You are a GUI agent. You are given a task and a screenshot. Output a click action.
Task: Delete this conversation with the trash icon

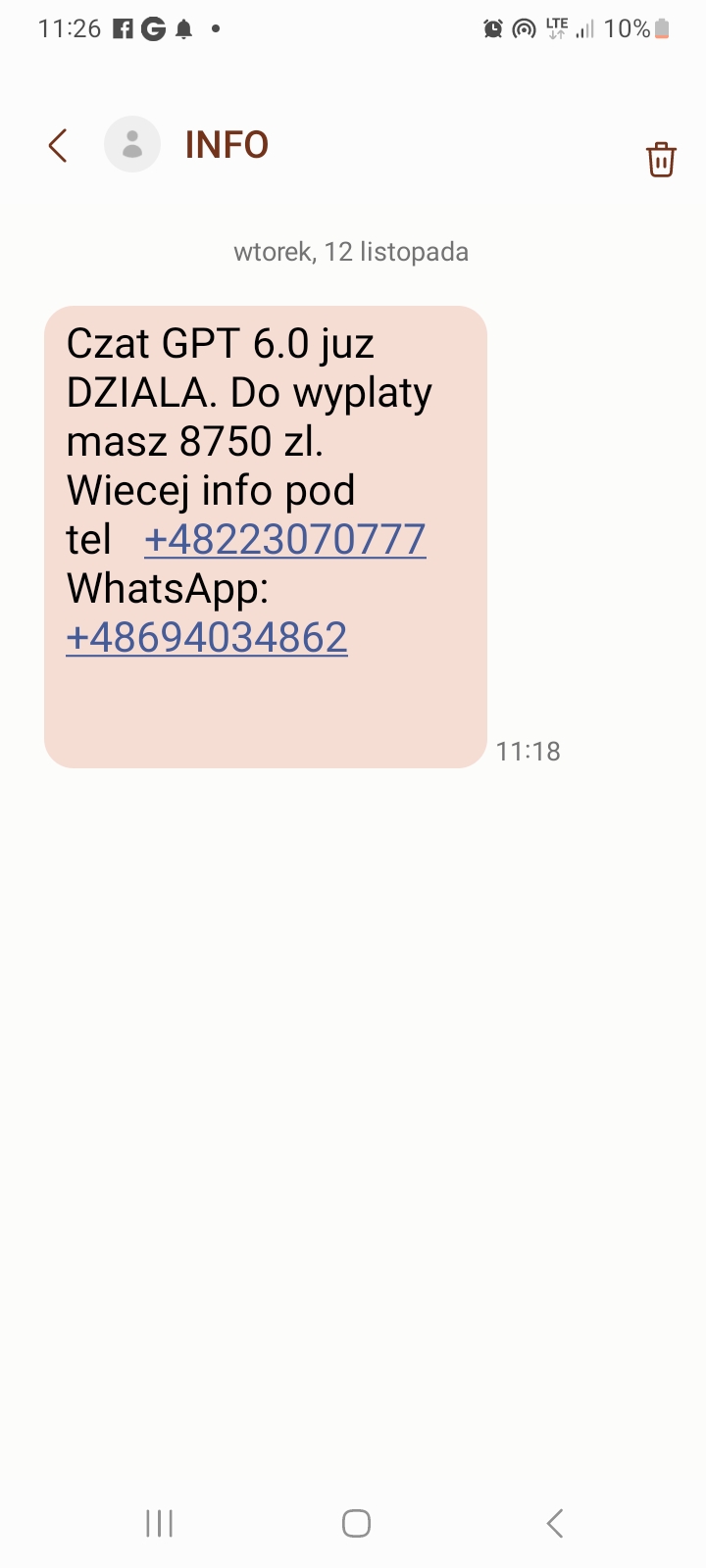click(x=661, y=159)
